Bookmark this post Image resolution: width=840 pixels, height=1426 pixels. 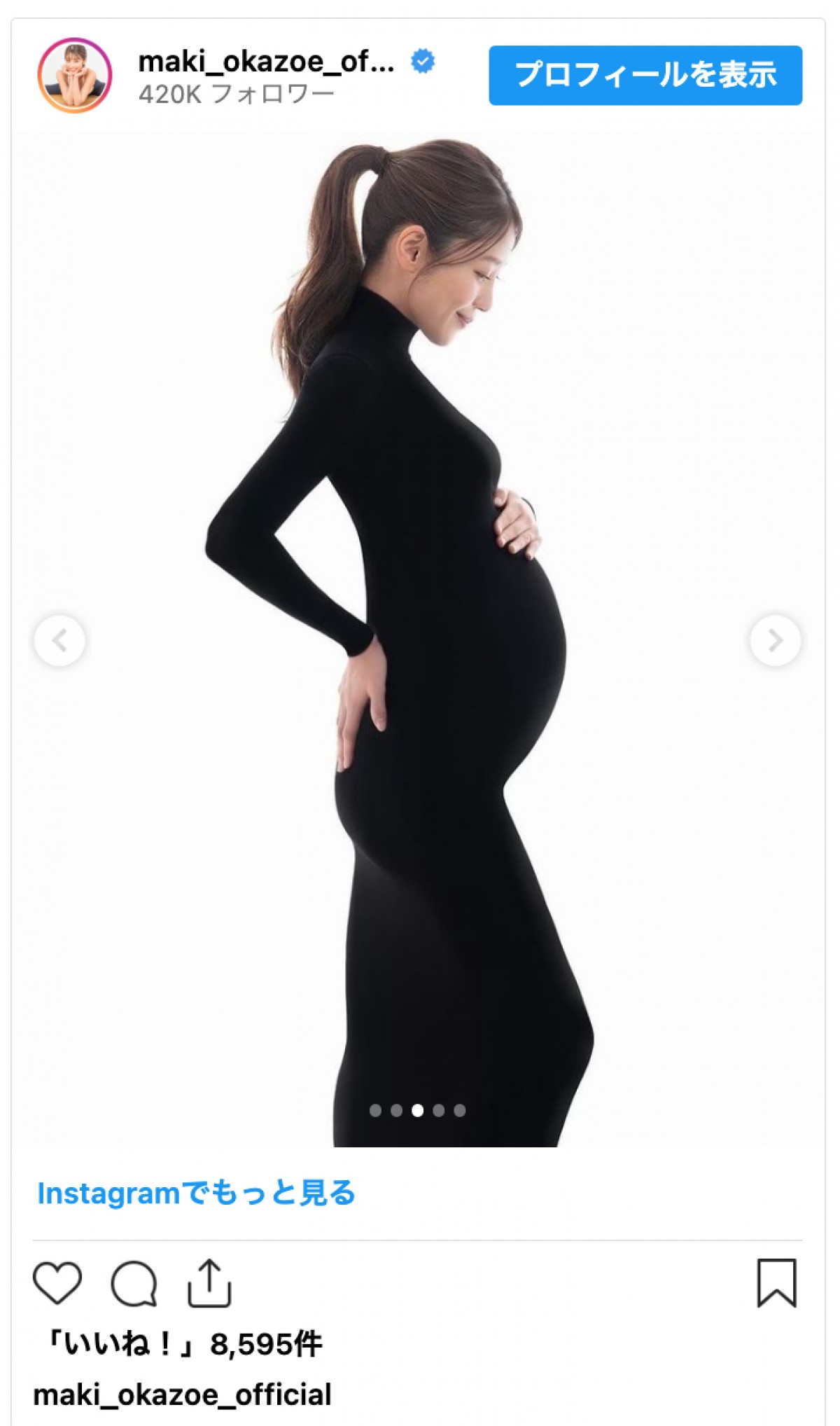tap(776, 1282)
